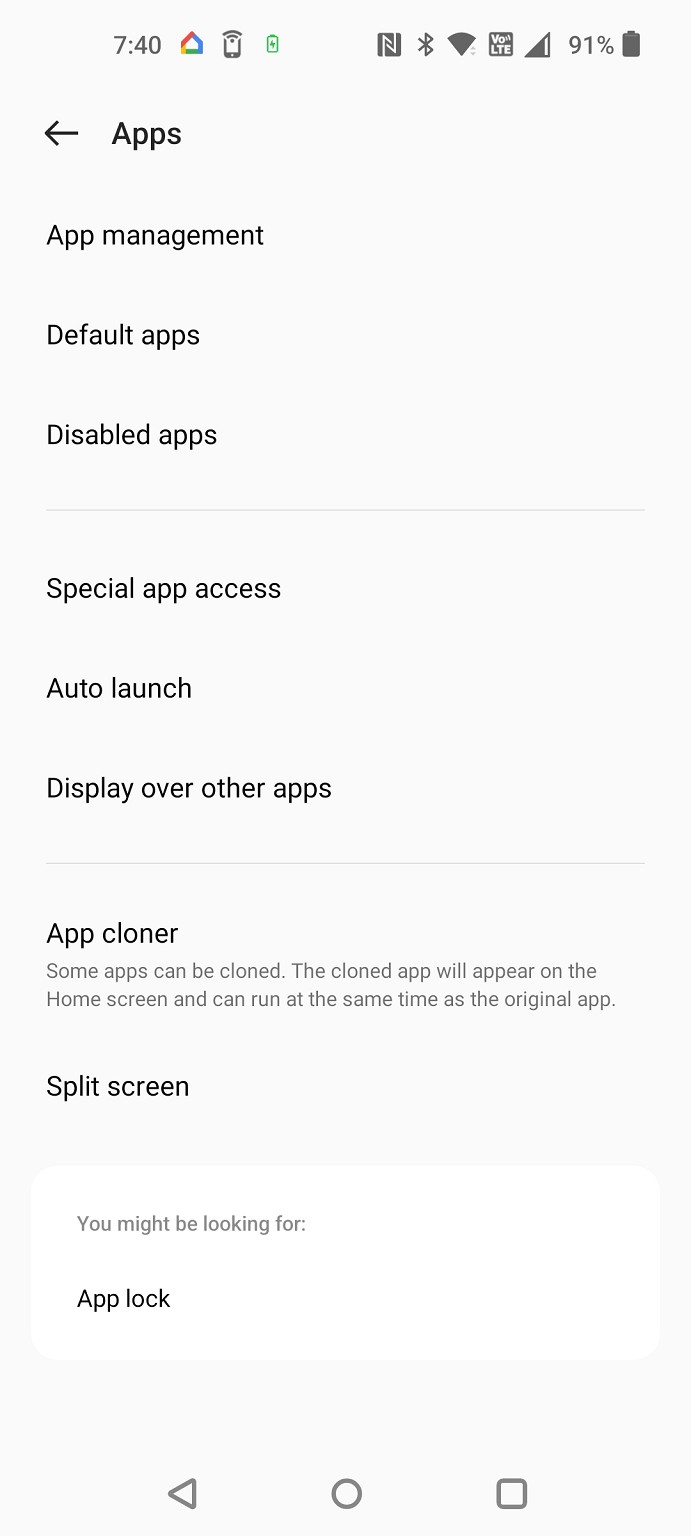View Disabled apps
The width and height of the screenshot is (691, 1536).
coord(132,435)
